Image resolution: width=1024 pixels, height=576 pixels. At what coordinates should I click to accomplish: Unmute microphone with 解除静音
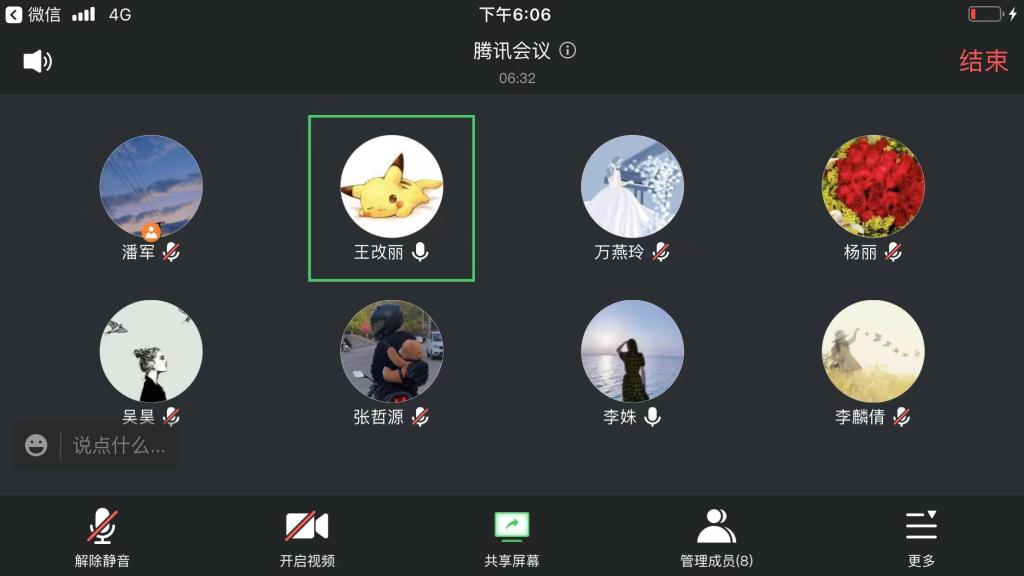pos(102,537)
